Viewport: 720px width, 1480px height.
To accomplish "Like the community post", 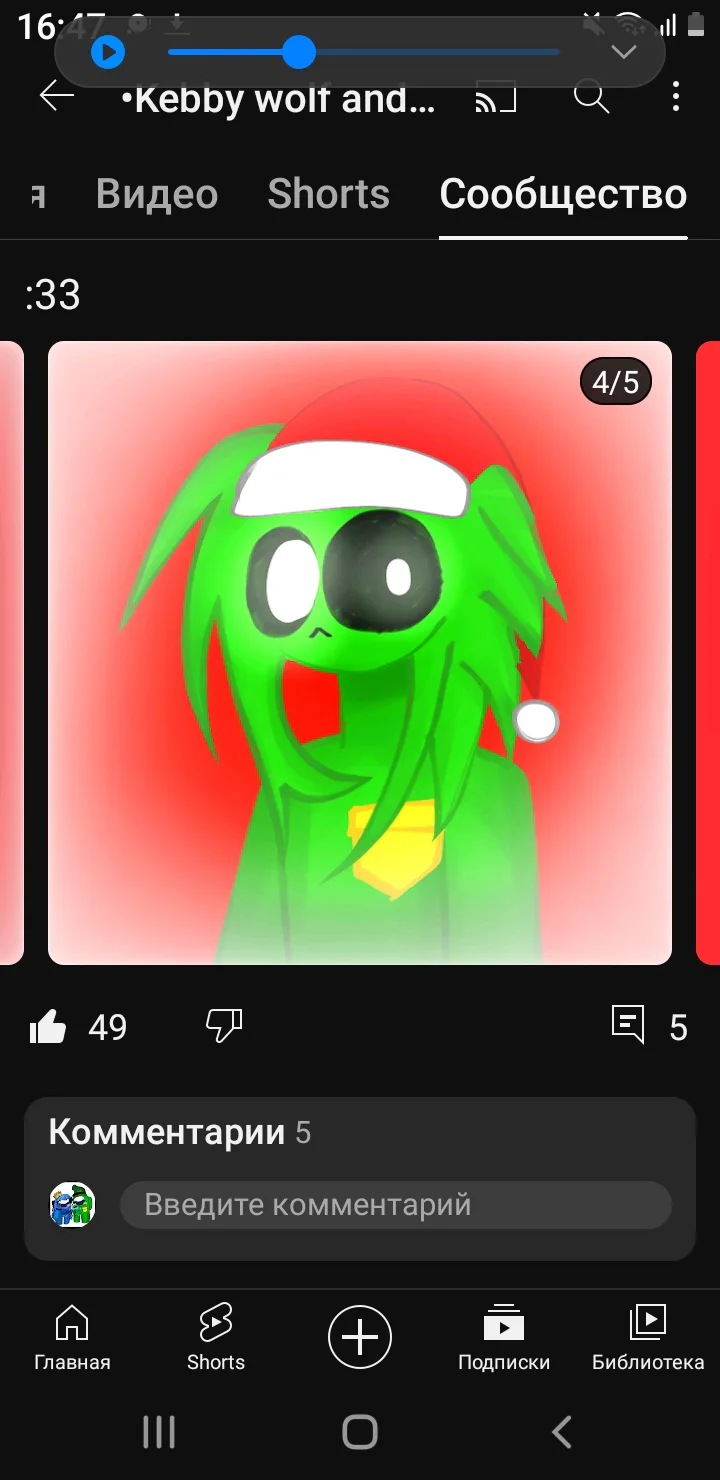I will (x=48, y=1026).
